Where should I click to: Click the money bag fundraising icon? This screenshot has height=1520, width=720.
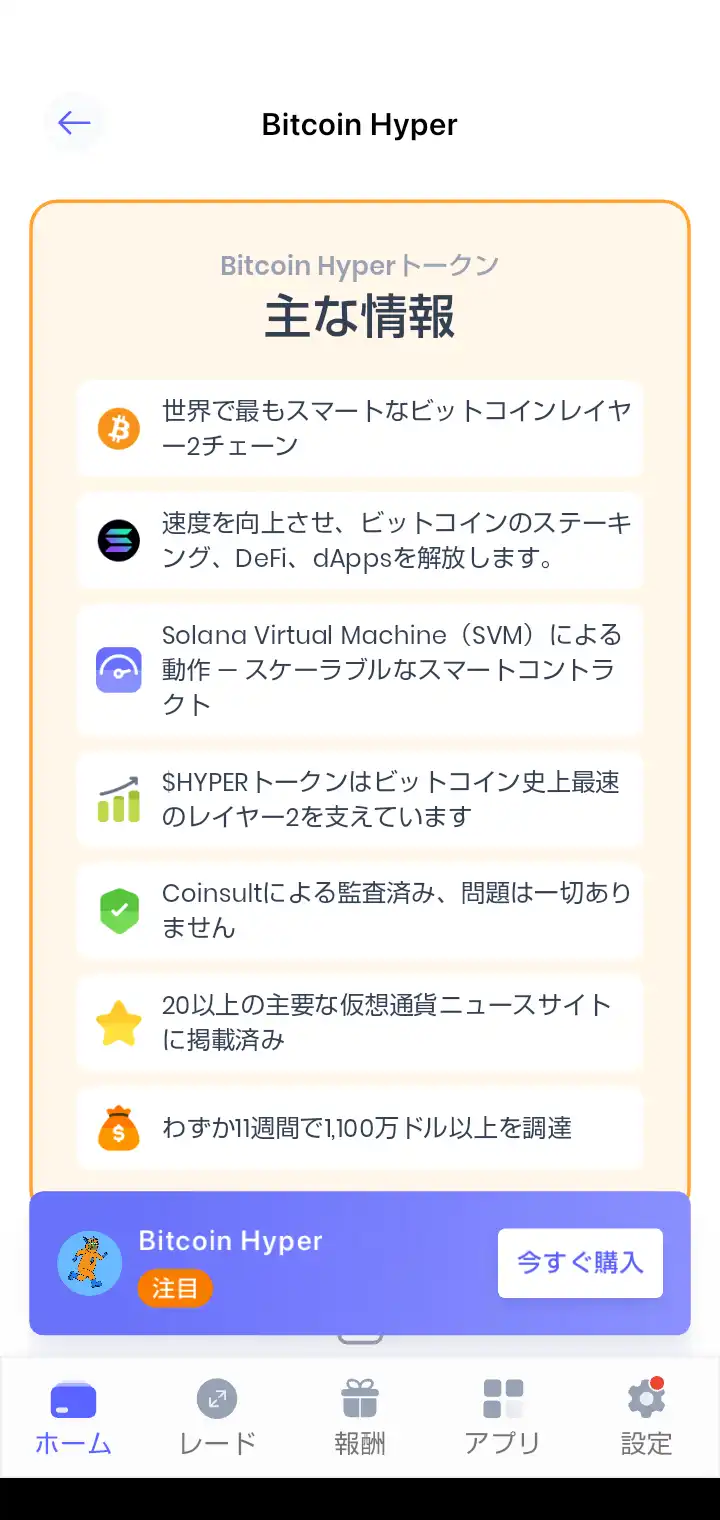(x=119, y=1128)
